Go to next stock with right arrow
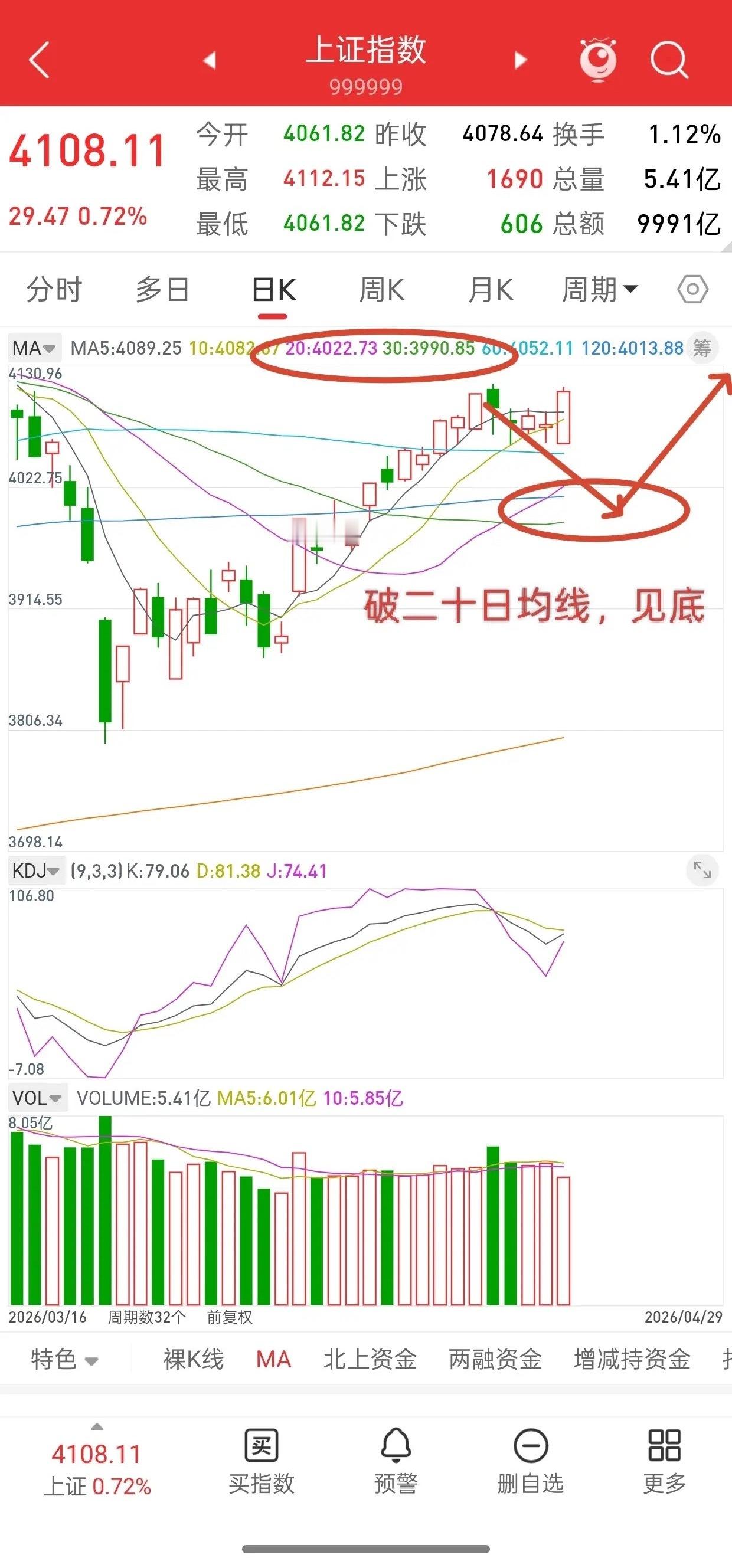The height and width of the screenshot is (1568, 732). [519, 61]
